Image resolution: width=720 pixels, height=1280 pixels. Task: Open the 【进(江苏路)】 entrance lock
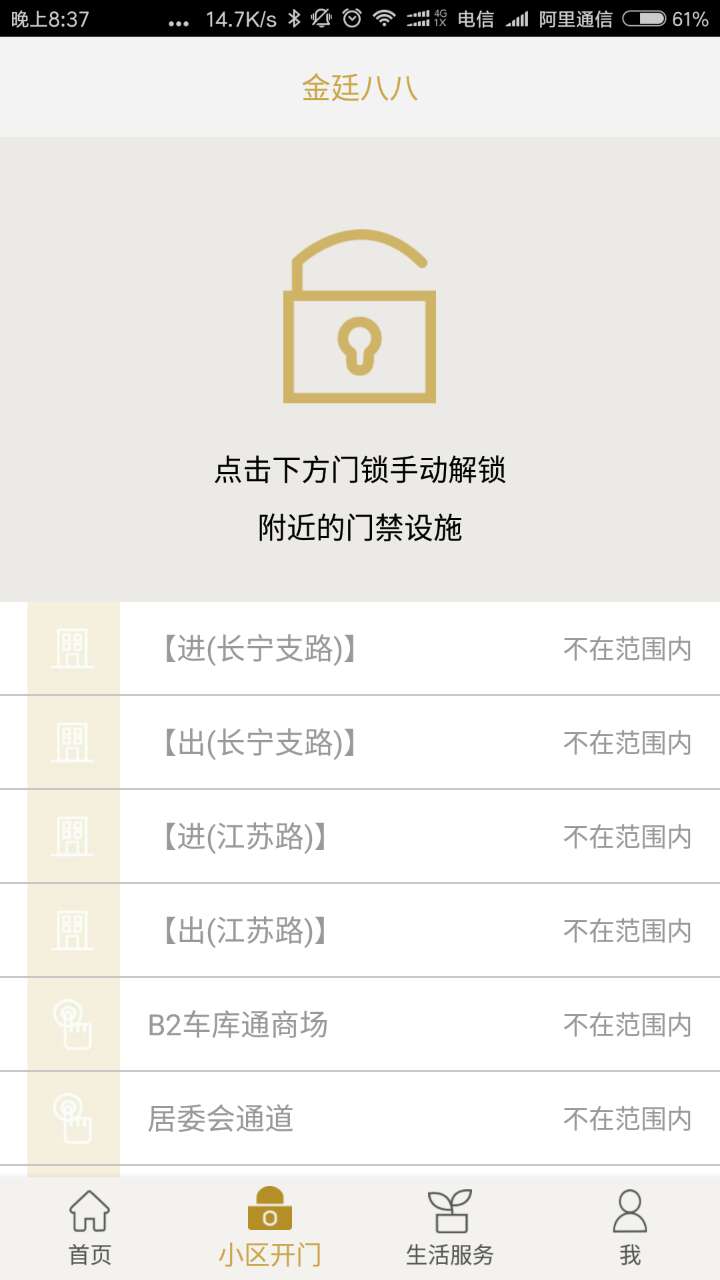click(x=360, y=837)
